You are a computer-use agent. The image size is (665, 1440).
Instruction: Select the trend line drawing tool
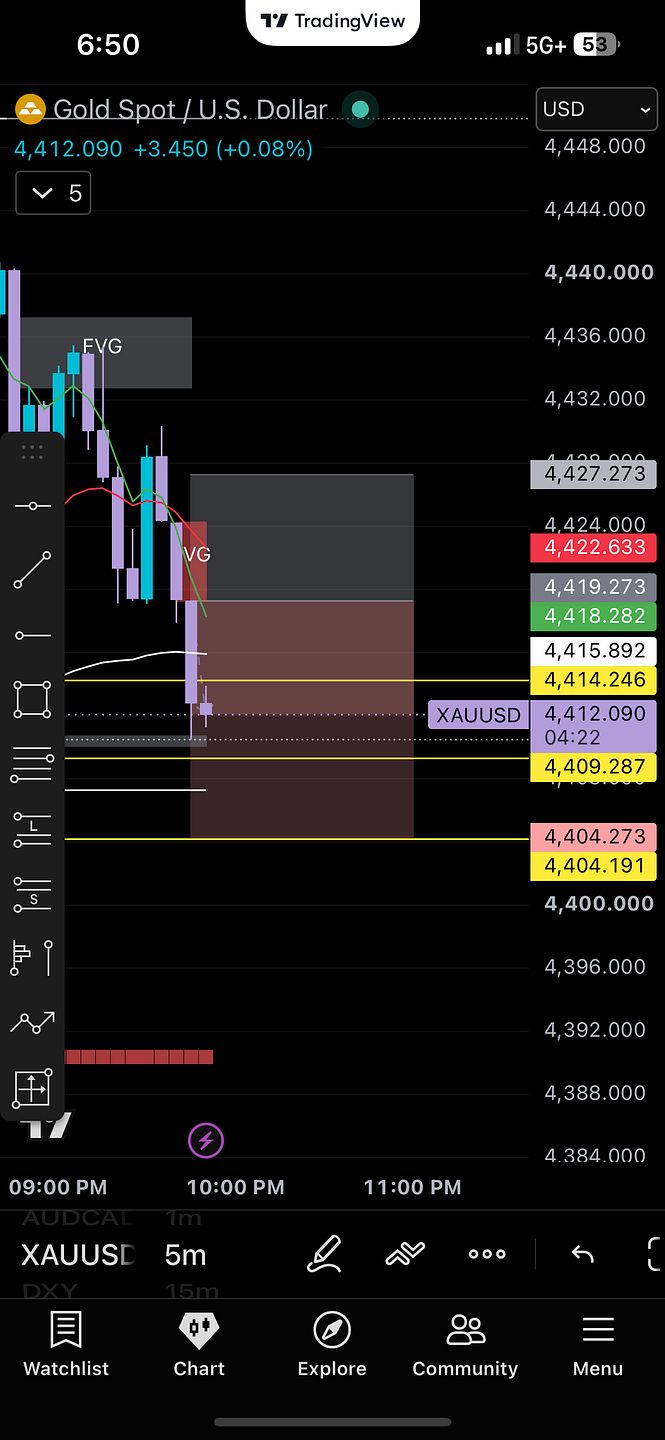[x=32, y=570]
